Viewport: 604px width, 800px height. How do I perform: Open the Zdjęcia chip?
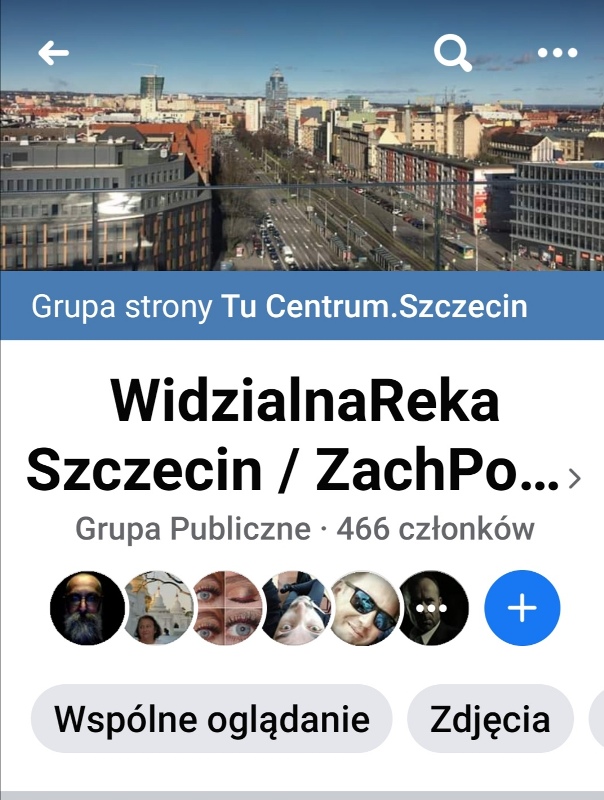pyautogui.click(x=490, y=719)
